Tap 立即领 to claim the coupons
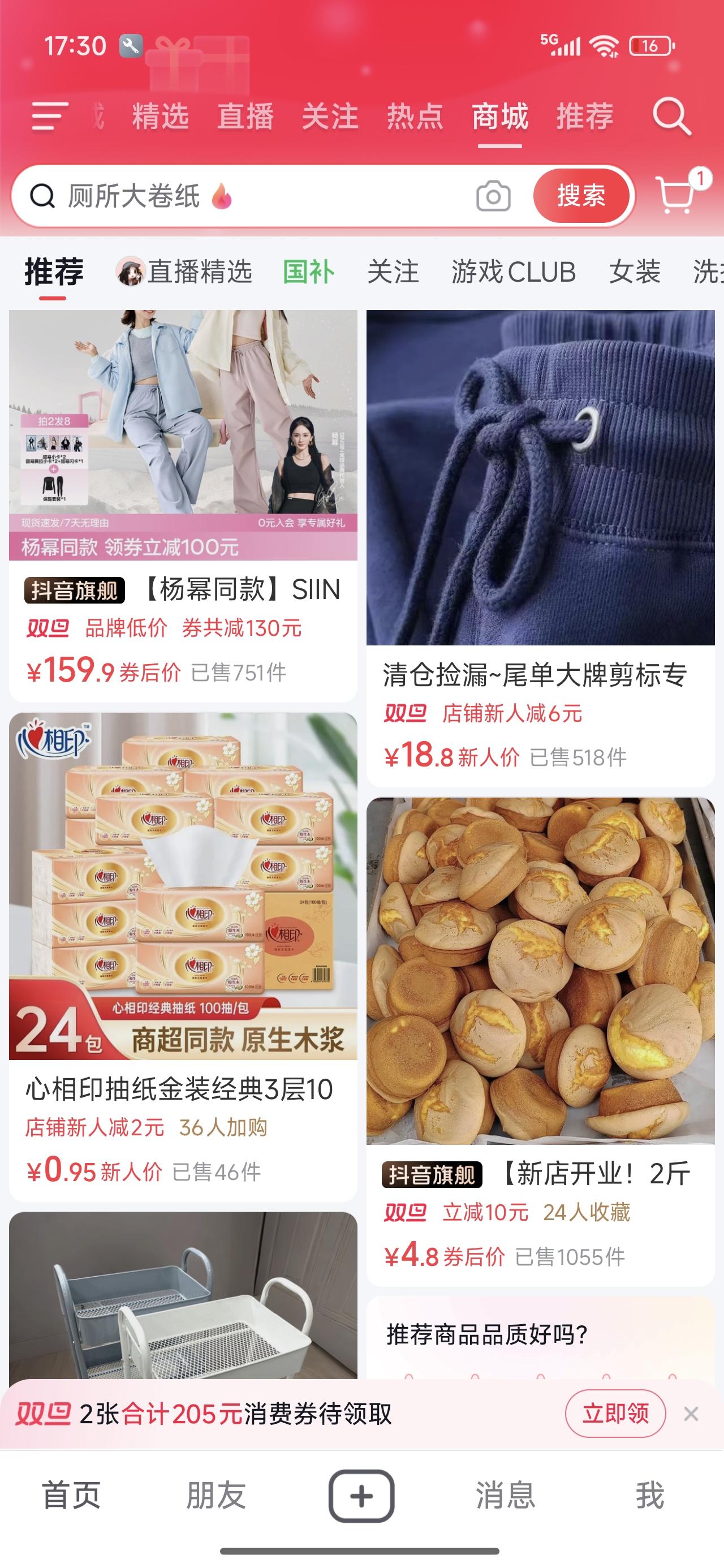724x1568 pixels. 615,1413
